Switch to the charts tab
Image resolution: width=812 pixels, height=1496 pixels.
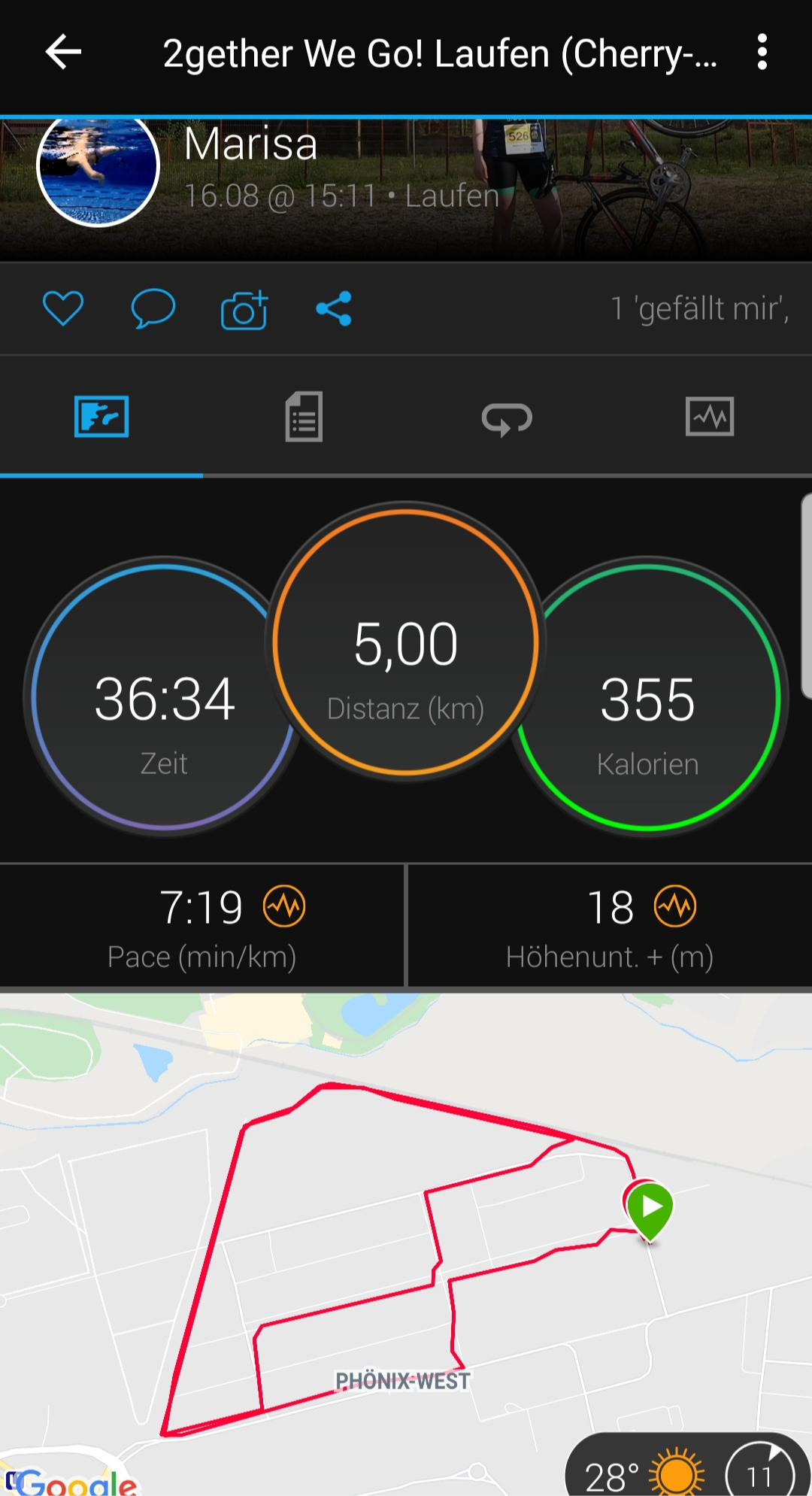click(710, 417)
